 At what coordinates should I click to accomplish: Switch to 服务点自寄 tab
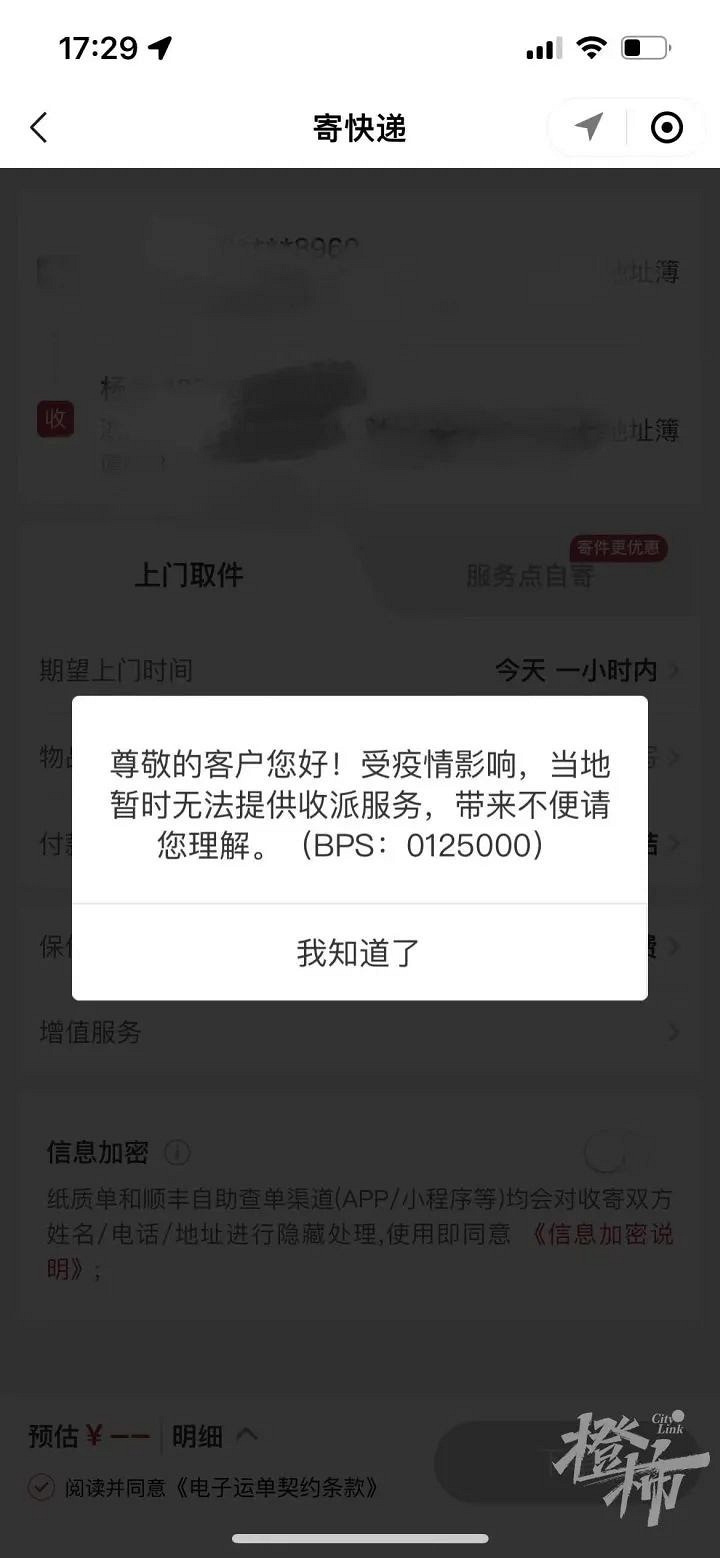(x=530, y=576)
